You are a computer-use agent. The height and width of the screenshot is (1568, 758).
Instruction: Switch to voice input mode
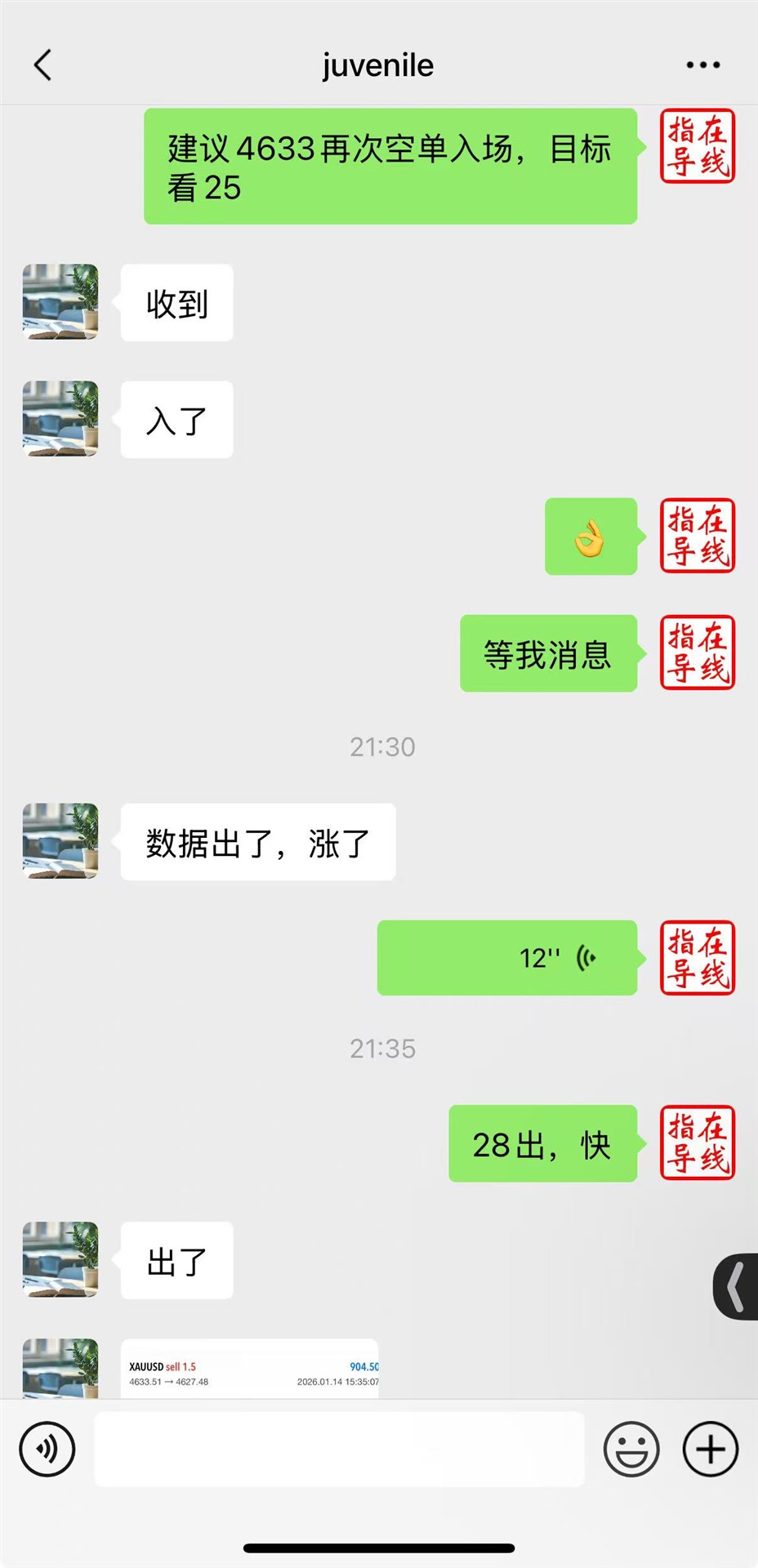tap(47, 1449)
